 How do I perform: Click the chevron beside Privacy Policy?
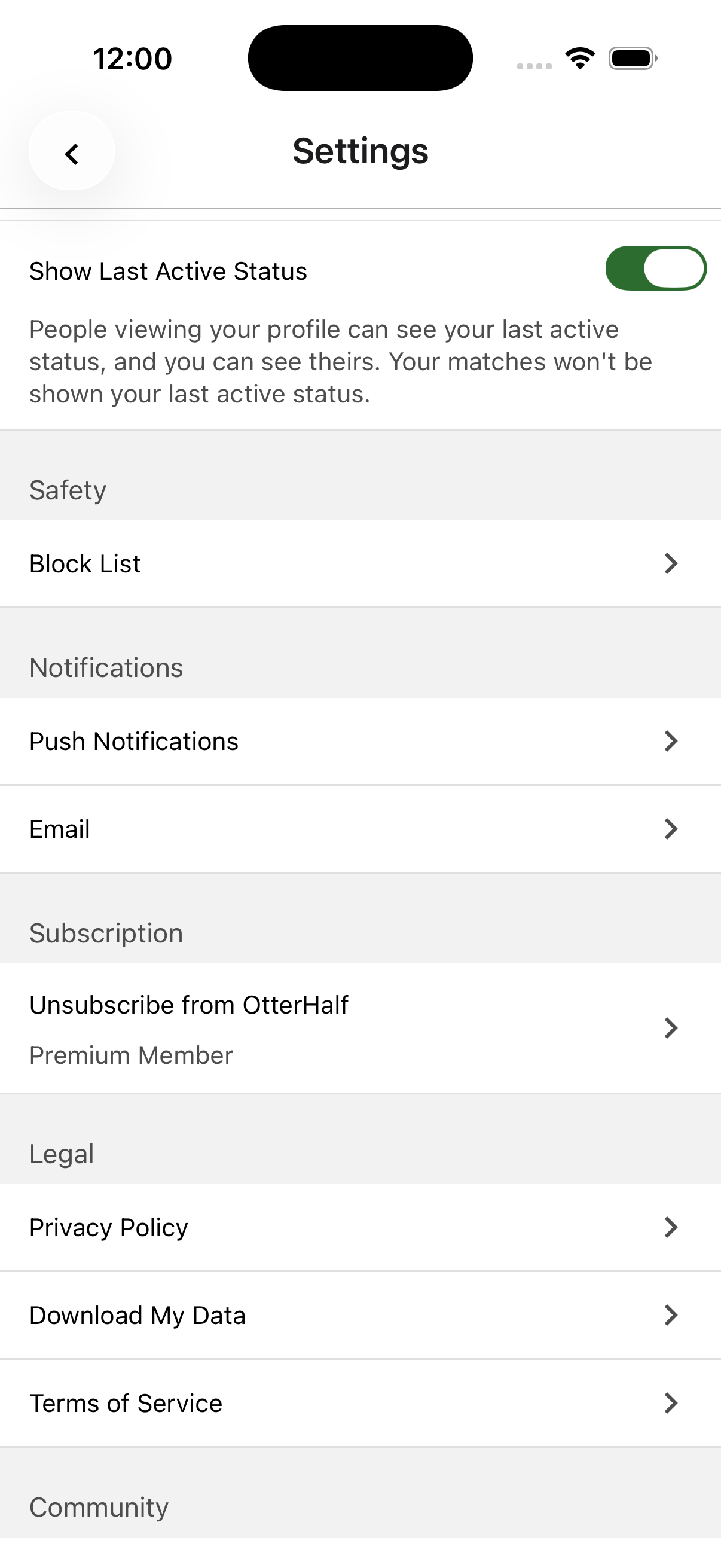tap(671, 1227)
